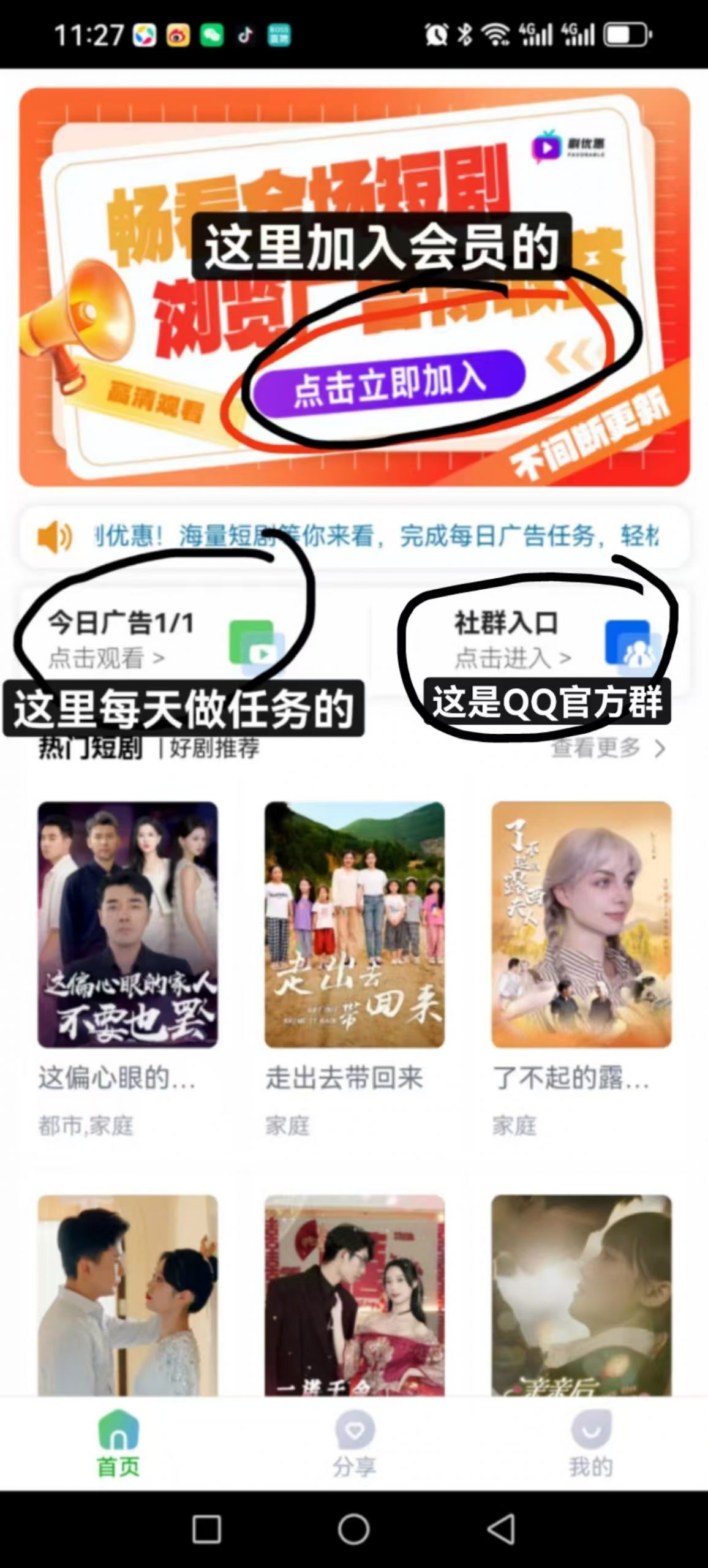Go to the 首页 tab

118,1444
